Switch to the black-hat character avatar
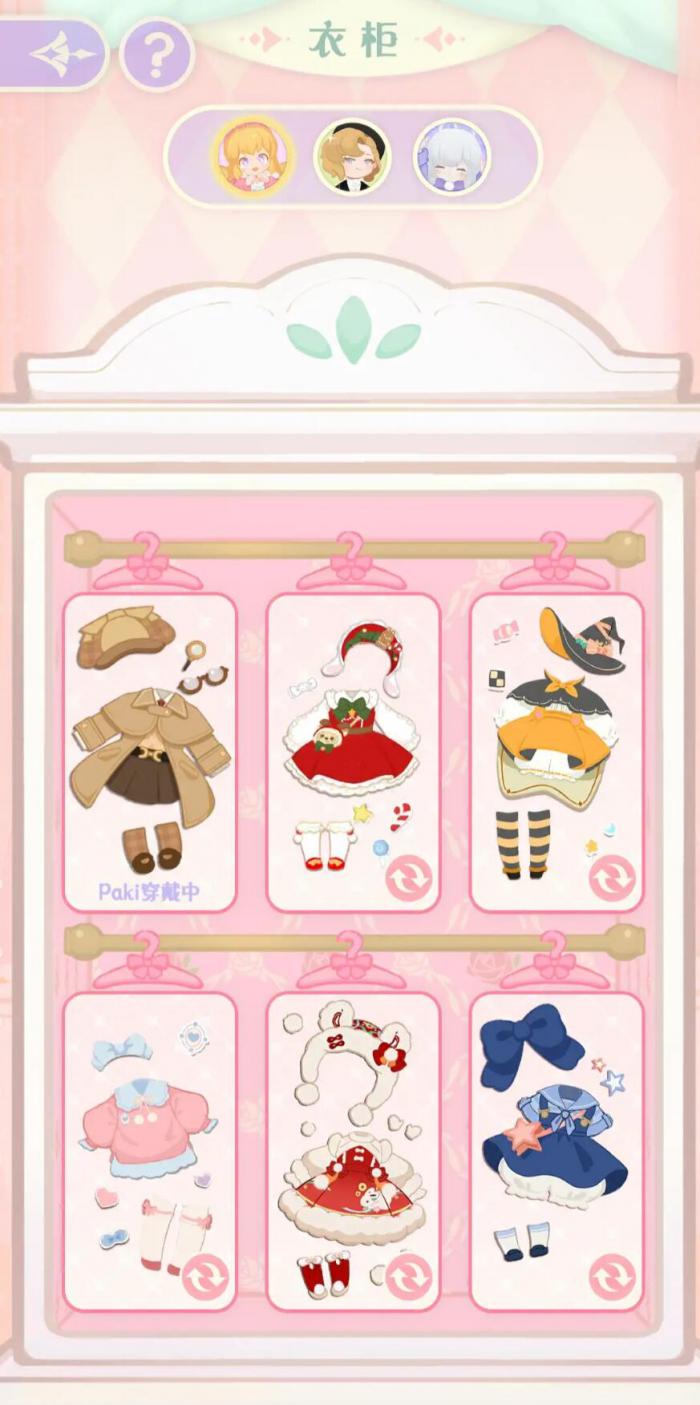 (x=352, y=157)
